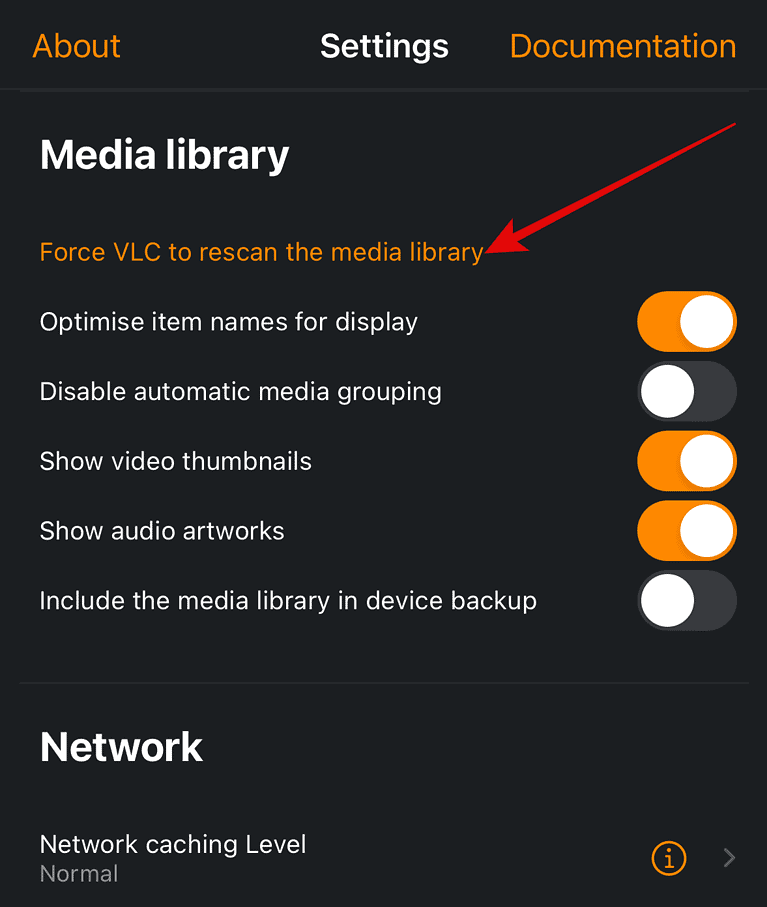The width and height of the screenshot is (767, 907).
Task: Enable Disable automatic media grouping switch
Action: click(686, 391)
